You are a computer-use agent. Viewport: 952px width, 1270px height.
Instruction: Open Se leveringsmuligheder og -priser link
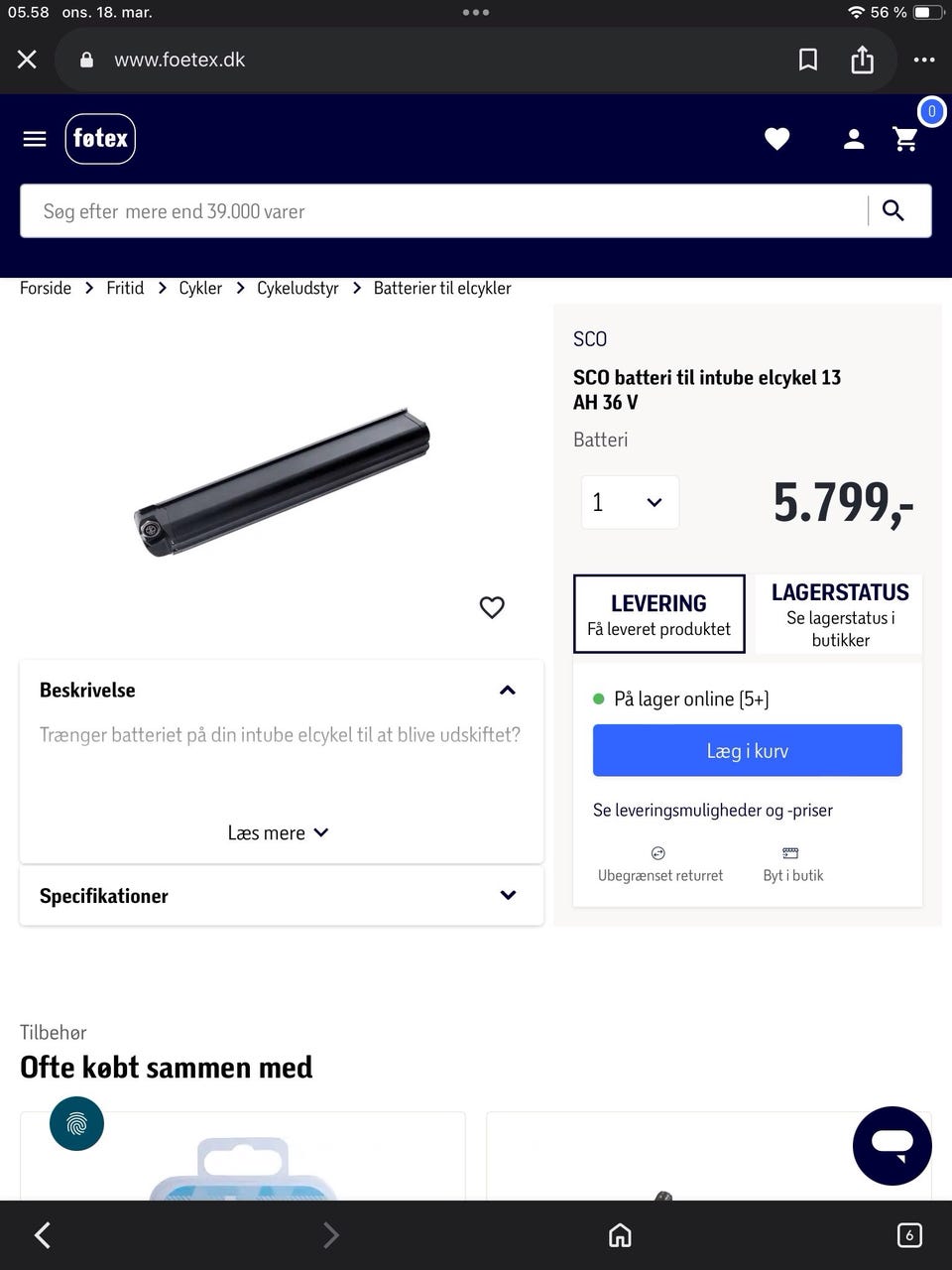[712, 810]
